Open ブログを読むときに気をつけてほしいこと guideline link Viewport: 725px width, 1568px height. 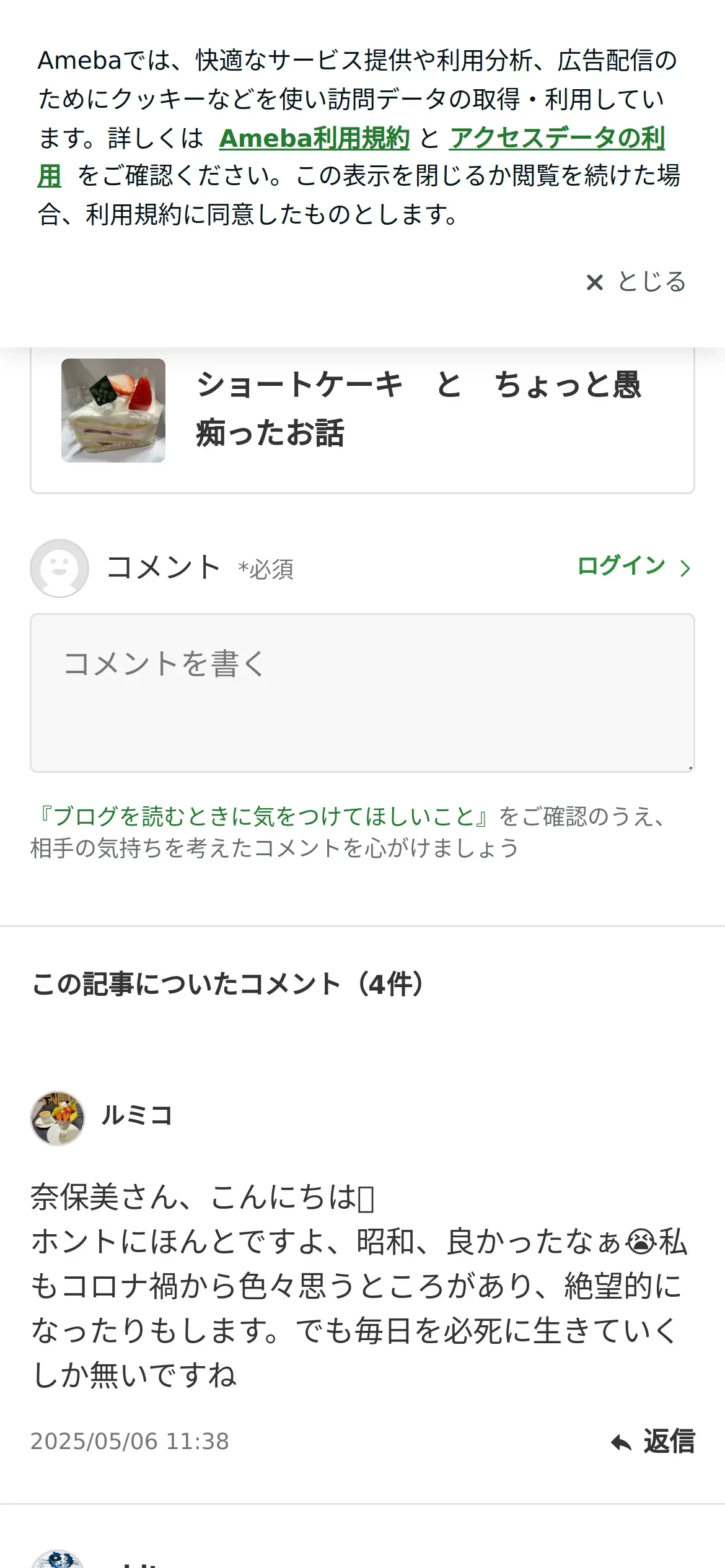tap(263, 816)
